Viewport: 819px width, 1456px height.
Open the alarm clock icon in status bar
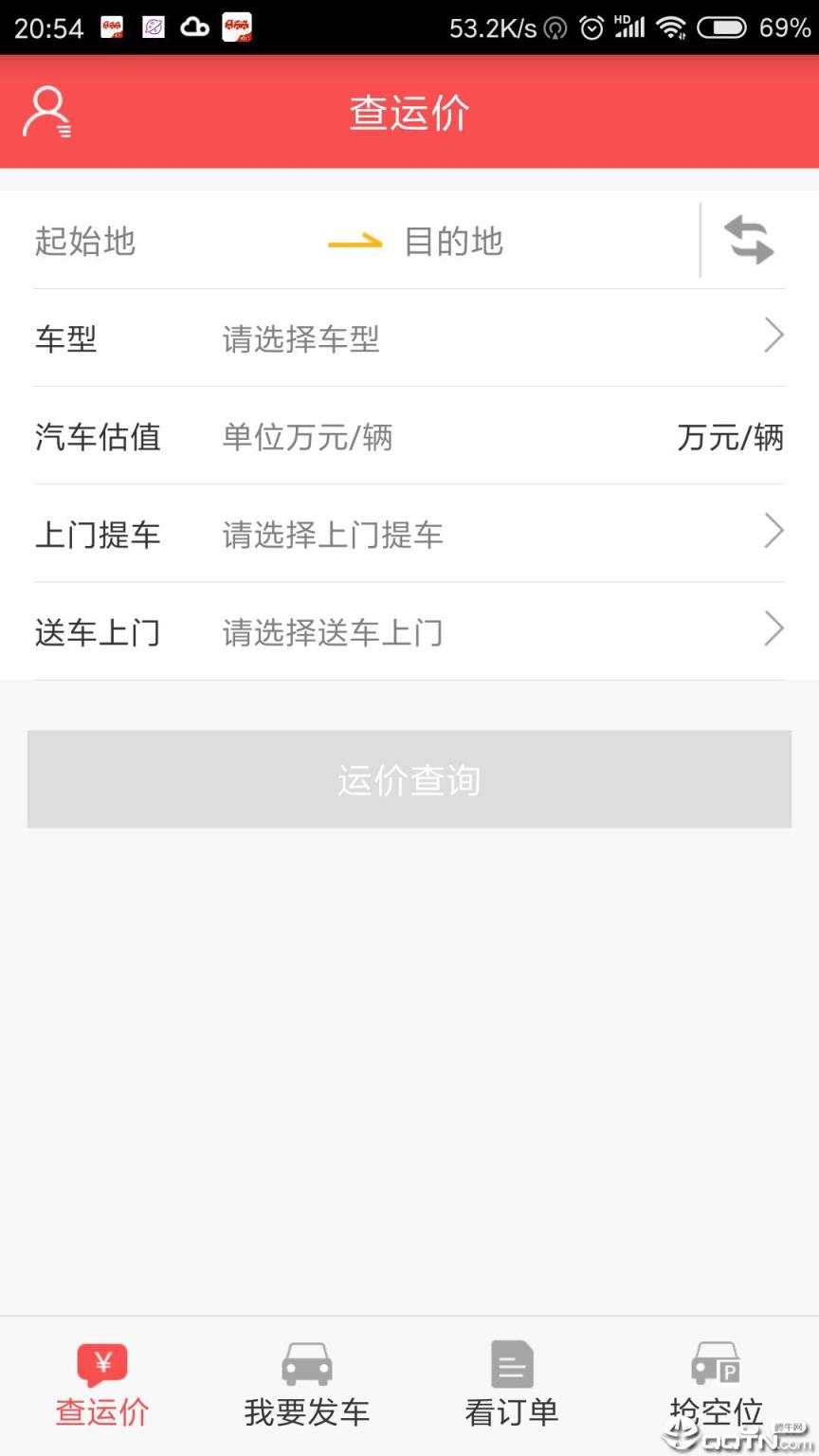[x=591, y=27]
